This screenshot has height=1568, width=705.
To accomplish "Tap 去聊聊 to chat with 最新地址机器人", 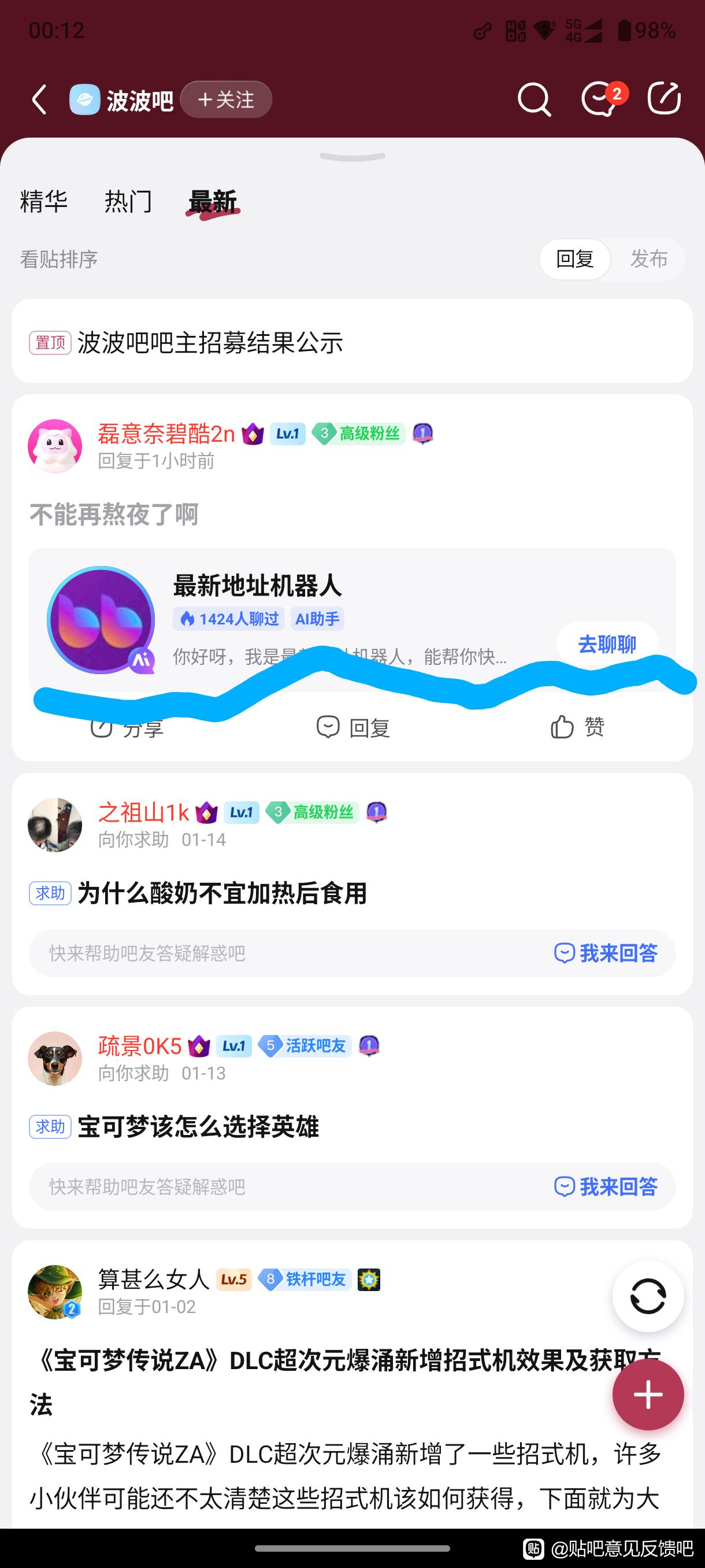I will [x=606, y=644].
